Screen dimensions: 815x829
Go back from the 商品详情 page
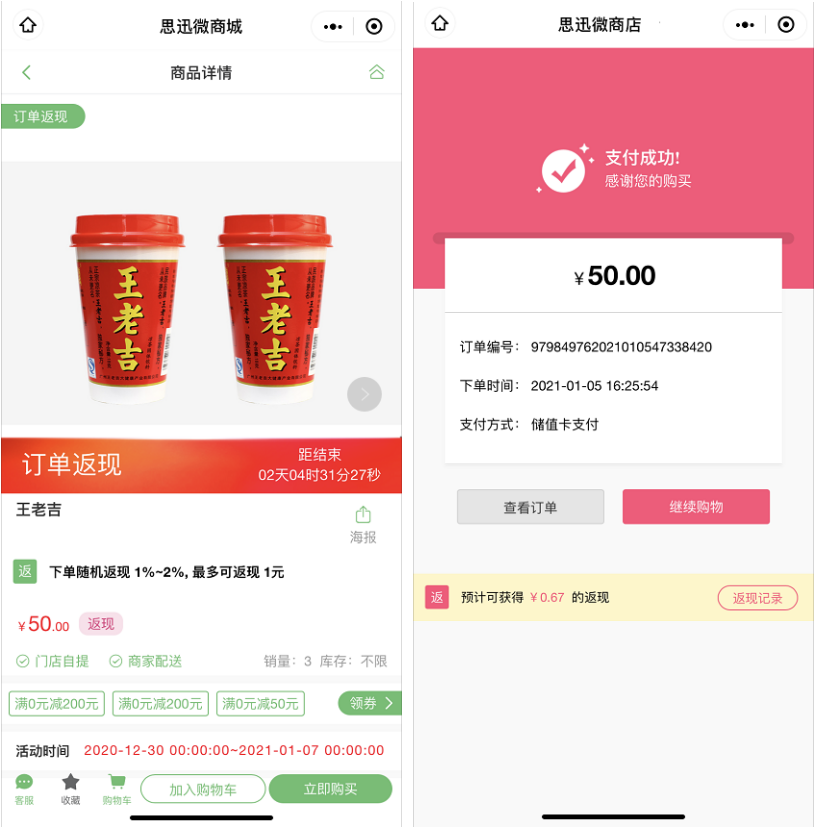pos(27,72)
